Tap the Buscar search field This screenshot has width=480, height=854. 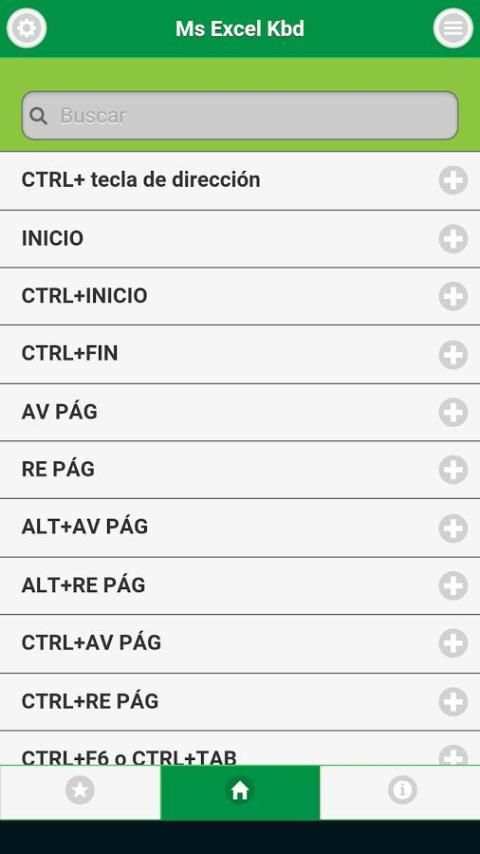[x=240, y=115]
